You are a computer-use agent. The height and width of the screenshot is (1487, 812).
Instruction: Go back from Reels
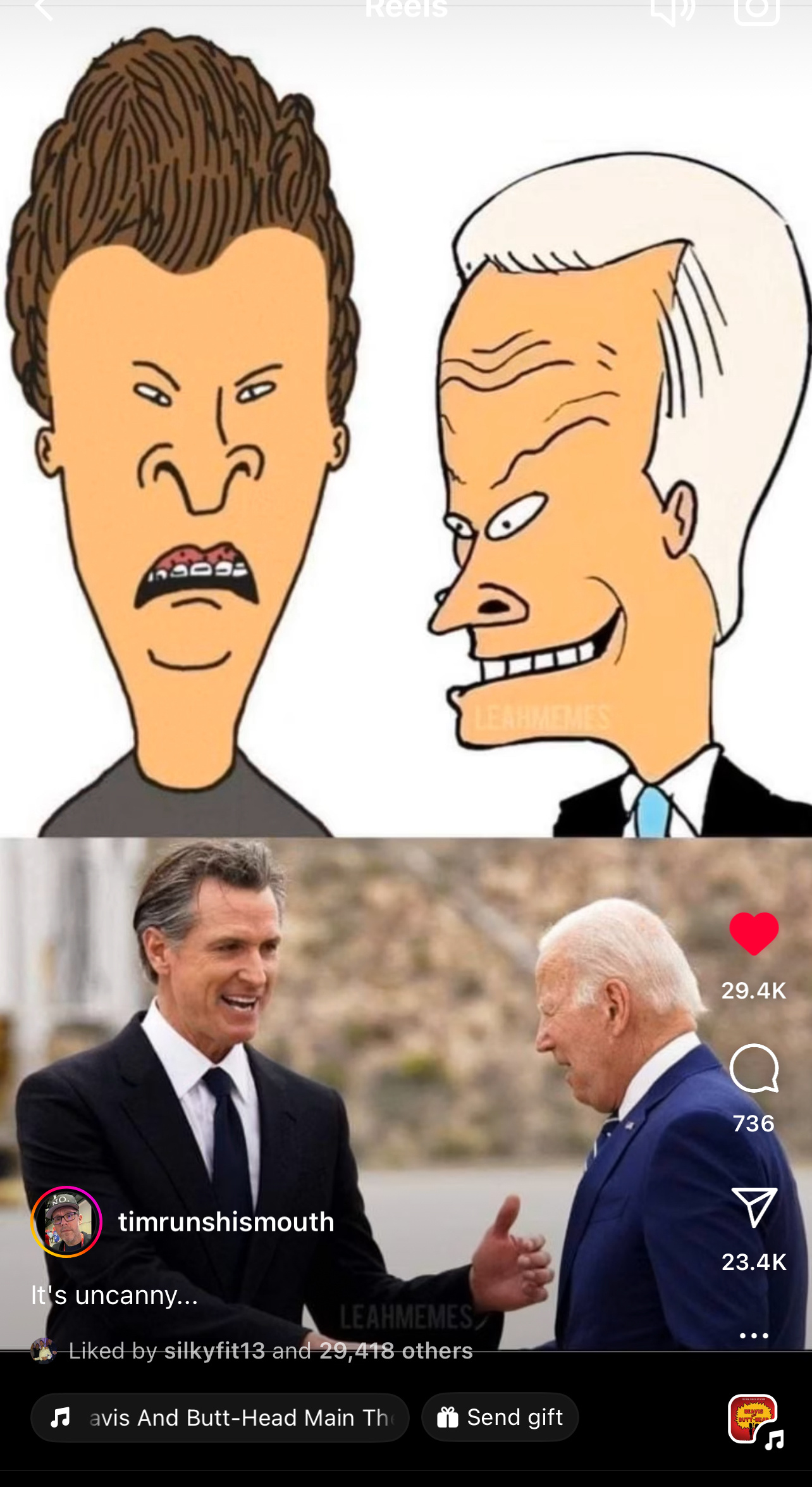click(43, 9)
